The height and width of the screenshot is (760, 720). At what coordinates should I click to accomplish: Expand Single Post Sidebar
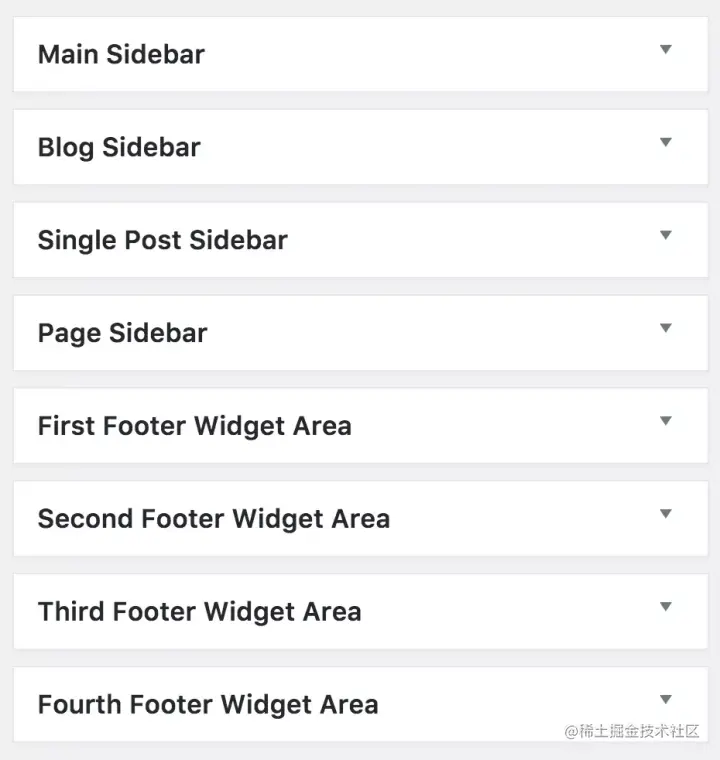tap(665, 236)
